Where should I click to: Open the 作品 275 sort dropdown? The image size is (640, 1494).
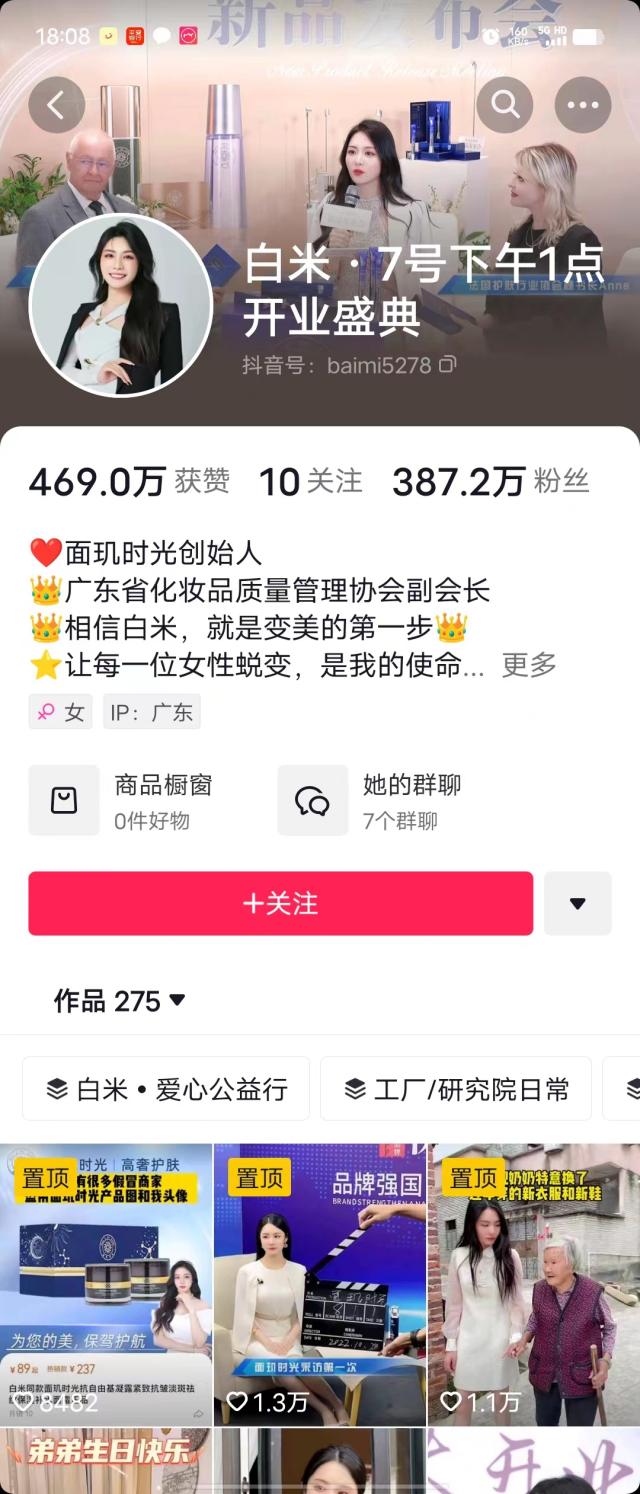(119, 1000)
